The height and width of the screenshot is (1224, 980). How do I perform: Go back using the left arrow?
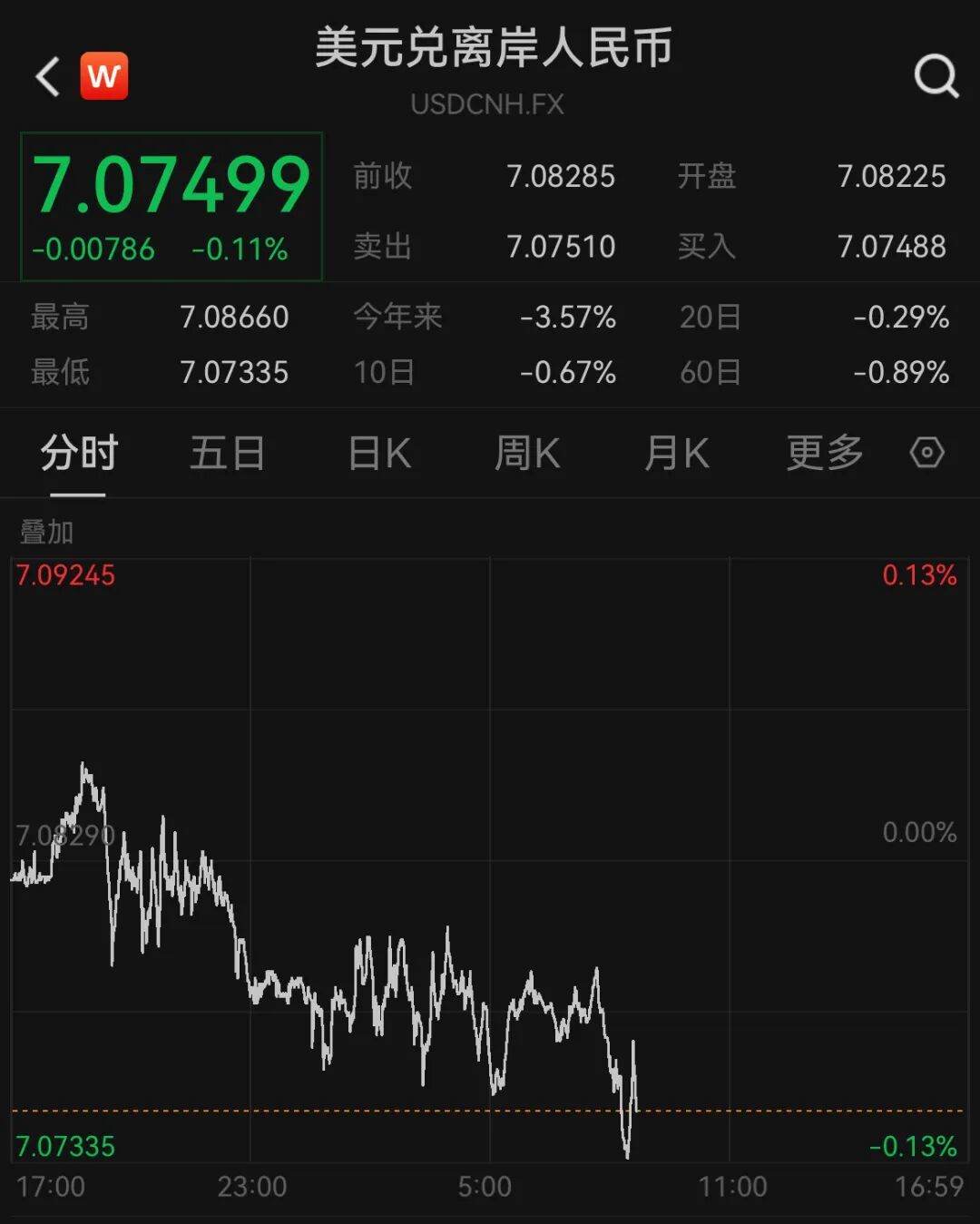point(45,76)
